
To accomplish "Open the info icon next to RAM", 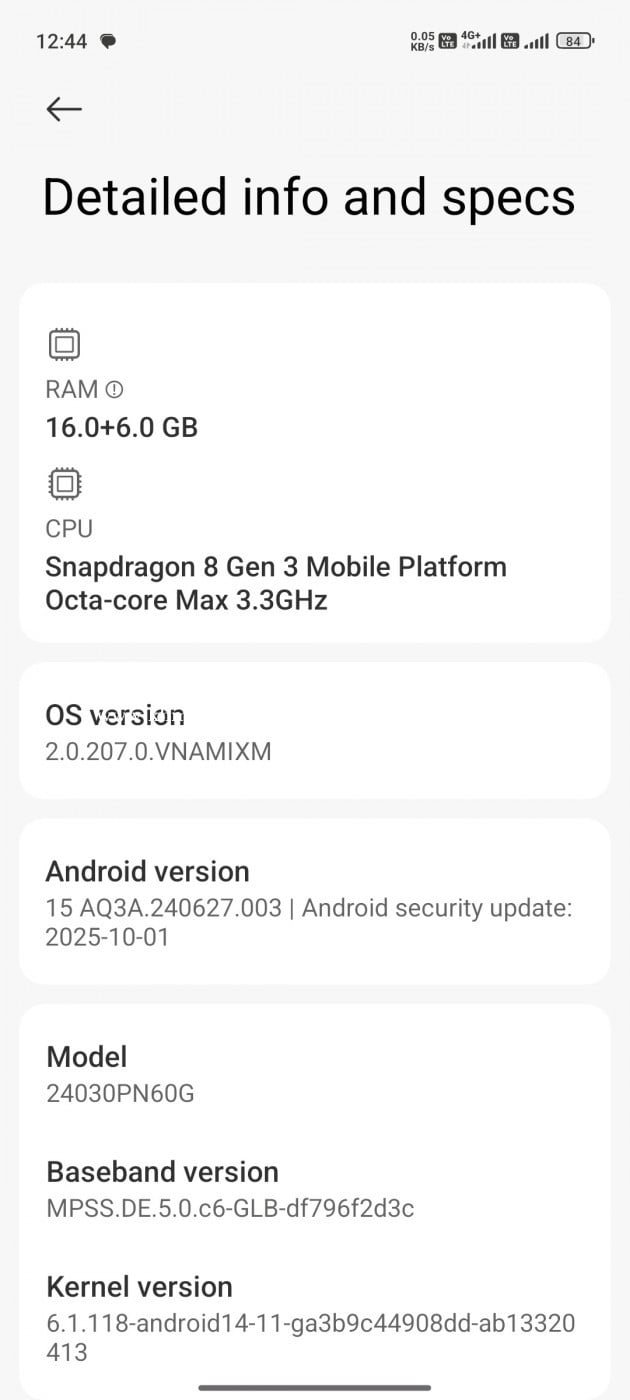I will [114, 389].
